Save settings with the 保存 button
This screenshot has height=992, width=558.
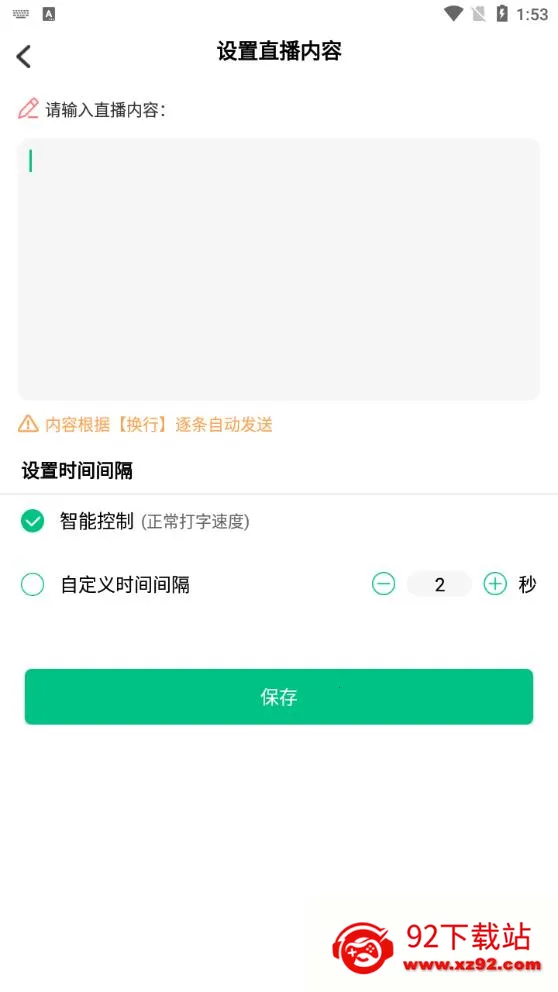tap(279, 697)
